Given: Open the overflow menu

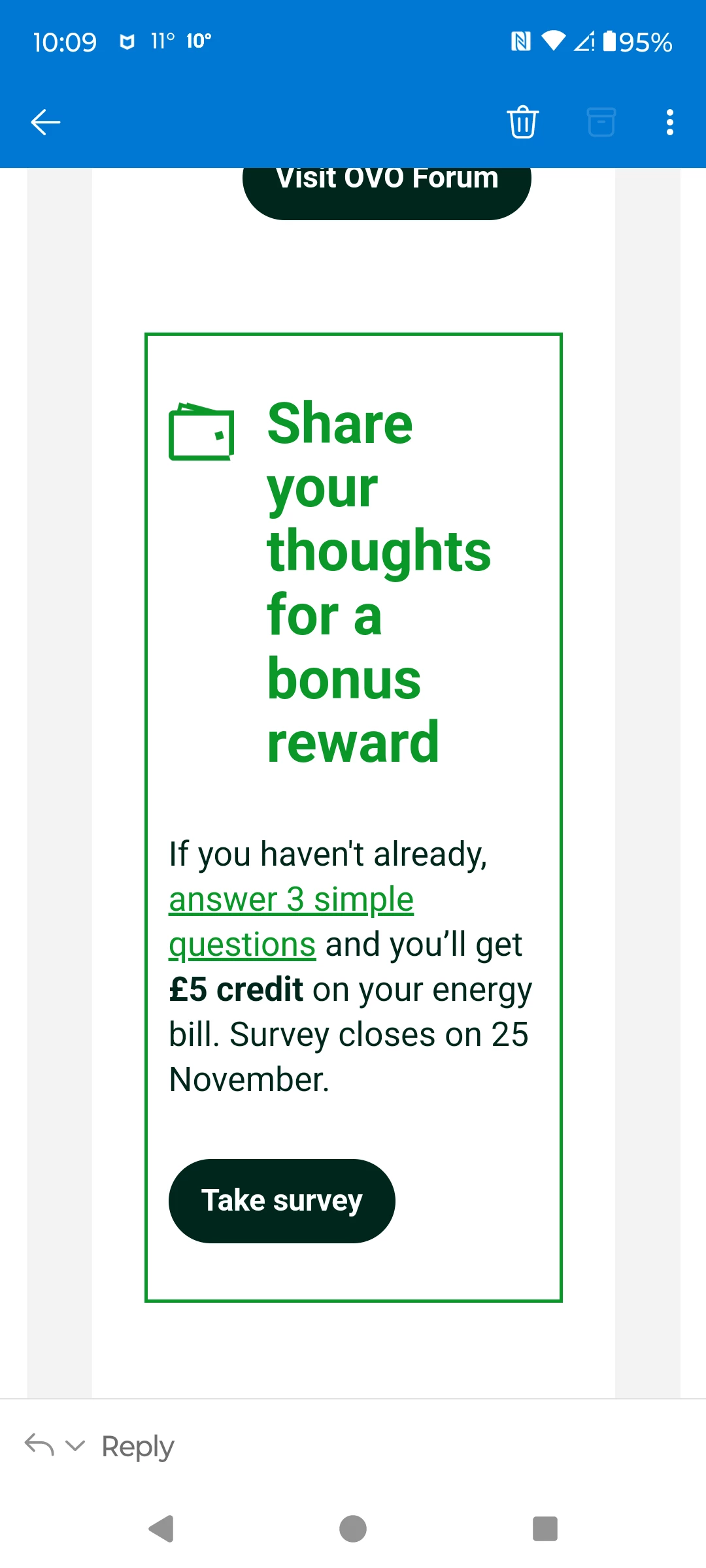Looking at the screenshot, I should (x=669, y=122).
